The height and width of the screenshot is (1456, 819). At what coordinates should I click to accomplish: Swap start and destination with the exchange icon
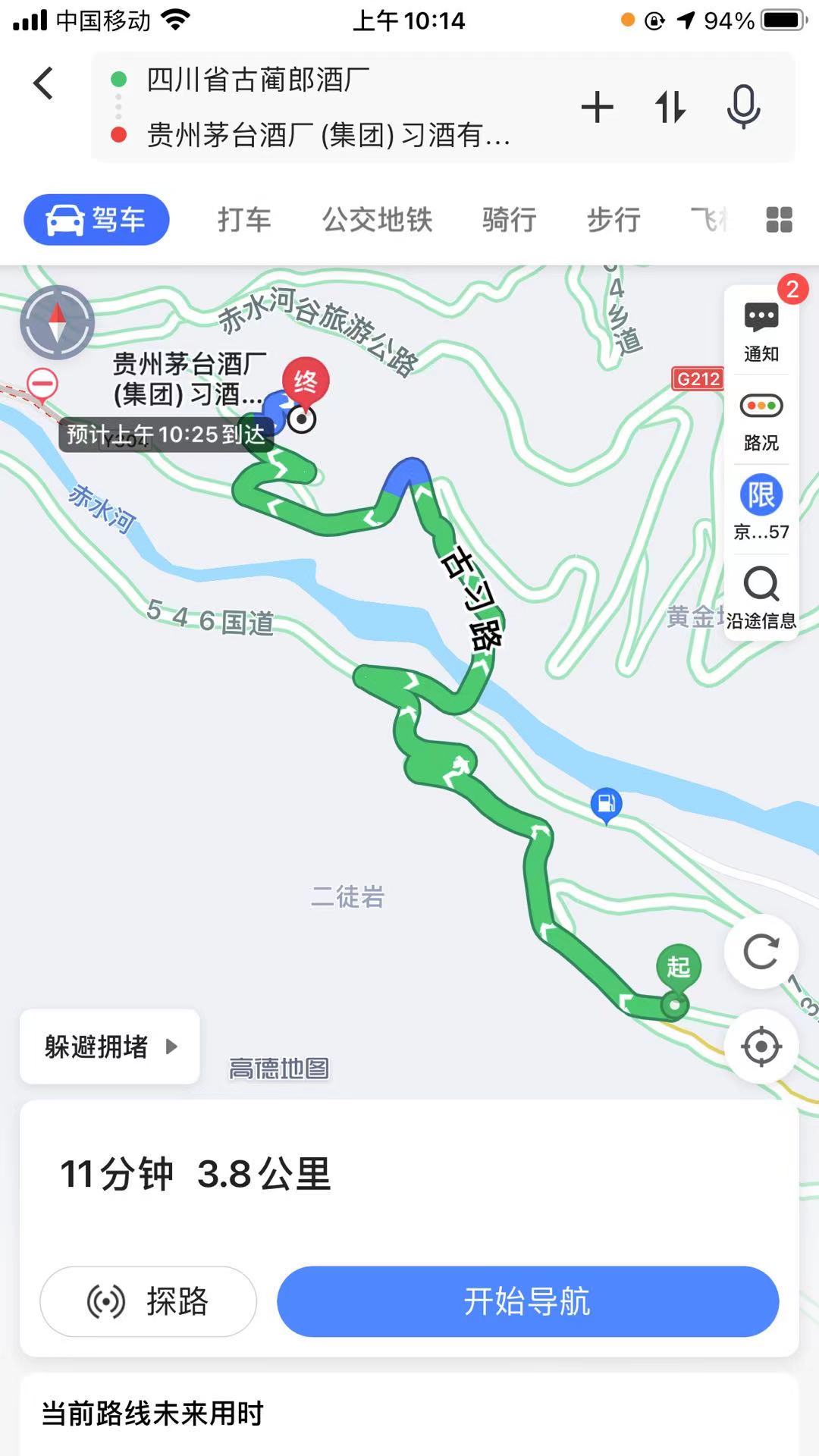pyautogui.click(x=670, y=108)
